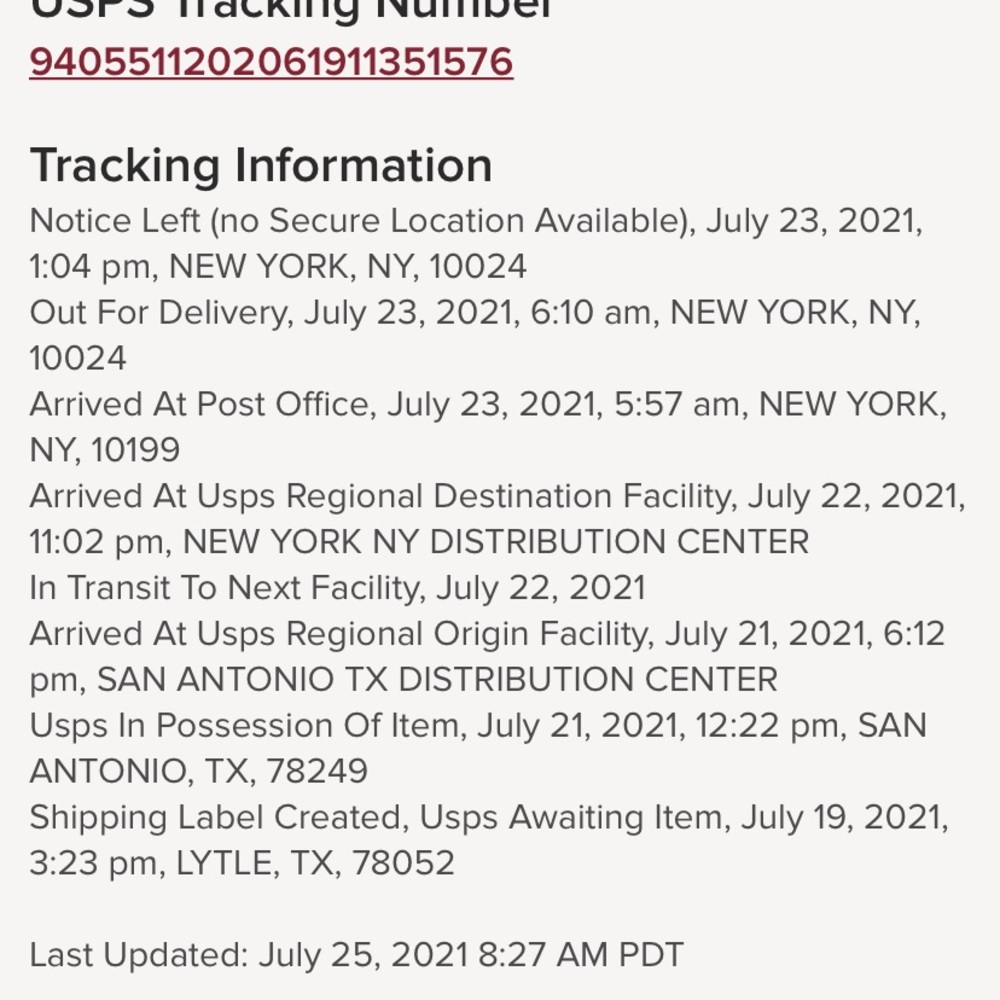Open the USPS tracking number link
This screenshot has height=1000, width=1000.
(x=271, y=62)
